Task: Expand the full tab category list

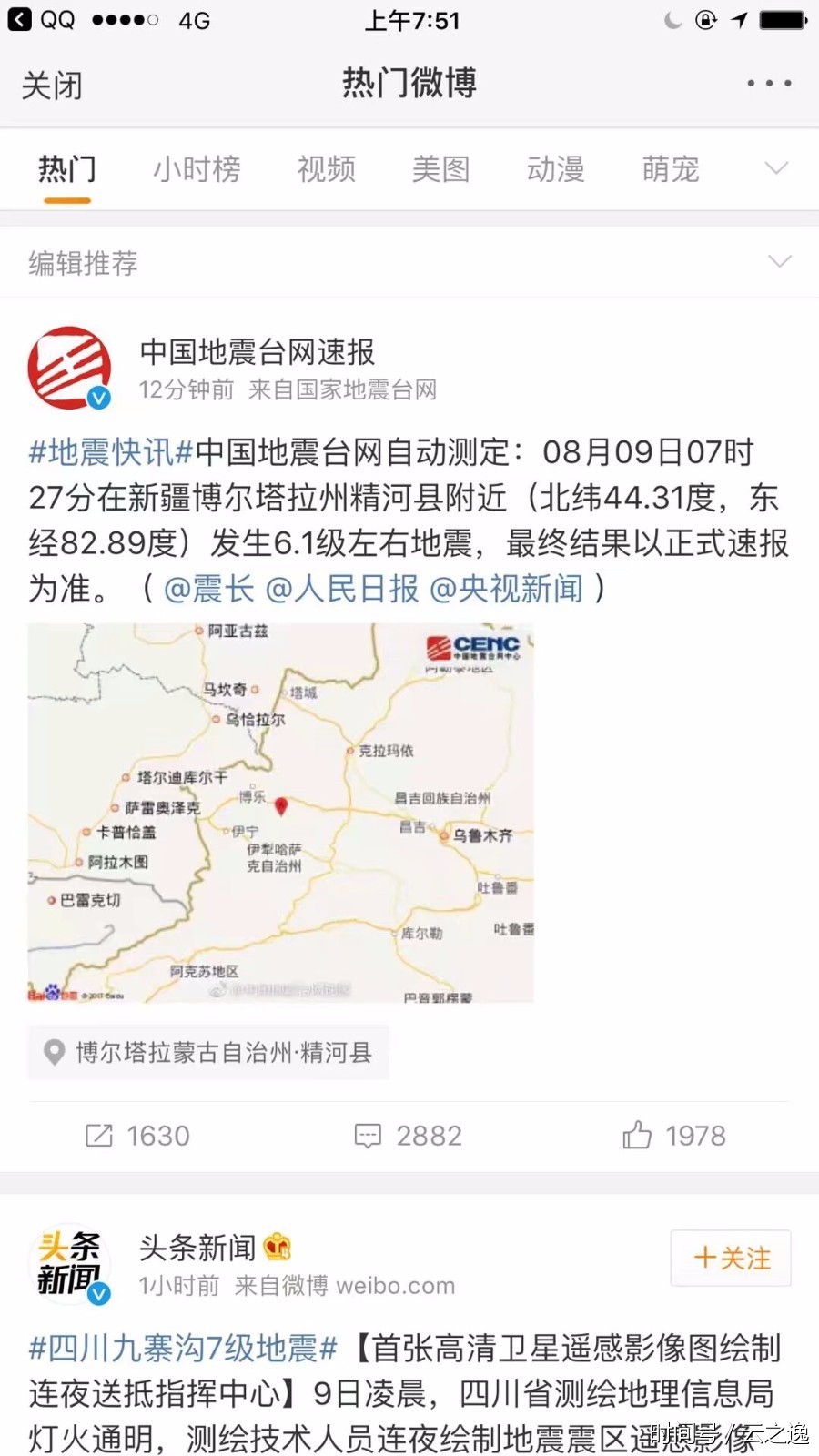Action: tap(776, 168)
